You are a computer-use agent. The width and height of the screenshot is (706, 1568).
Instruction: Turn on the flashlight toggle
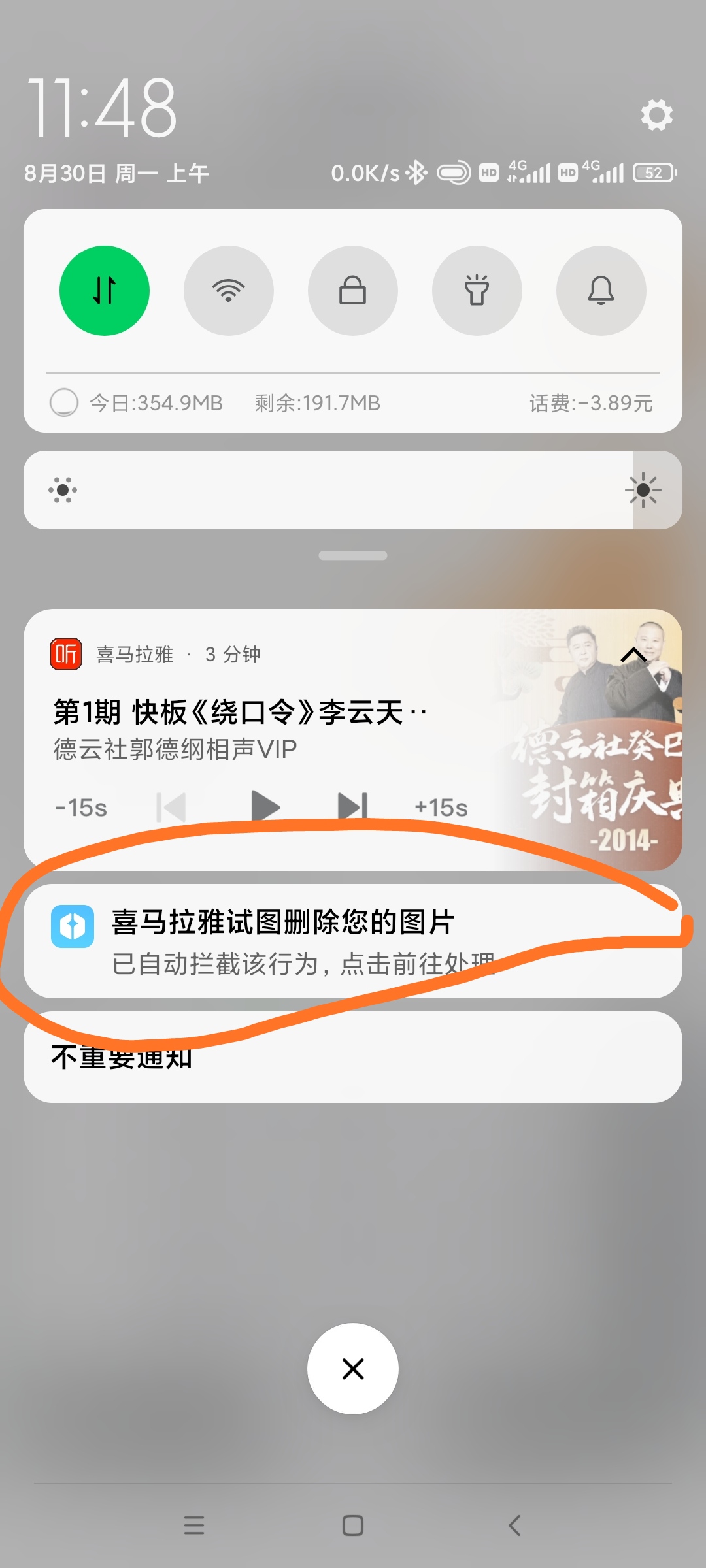click(477, 291)
